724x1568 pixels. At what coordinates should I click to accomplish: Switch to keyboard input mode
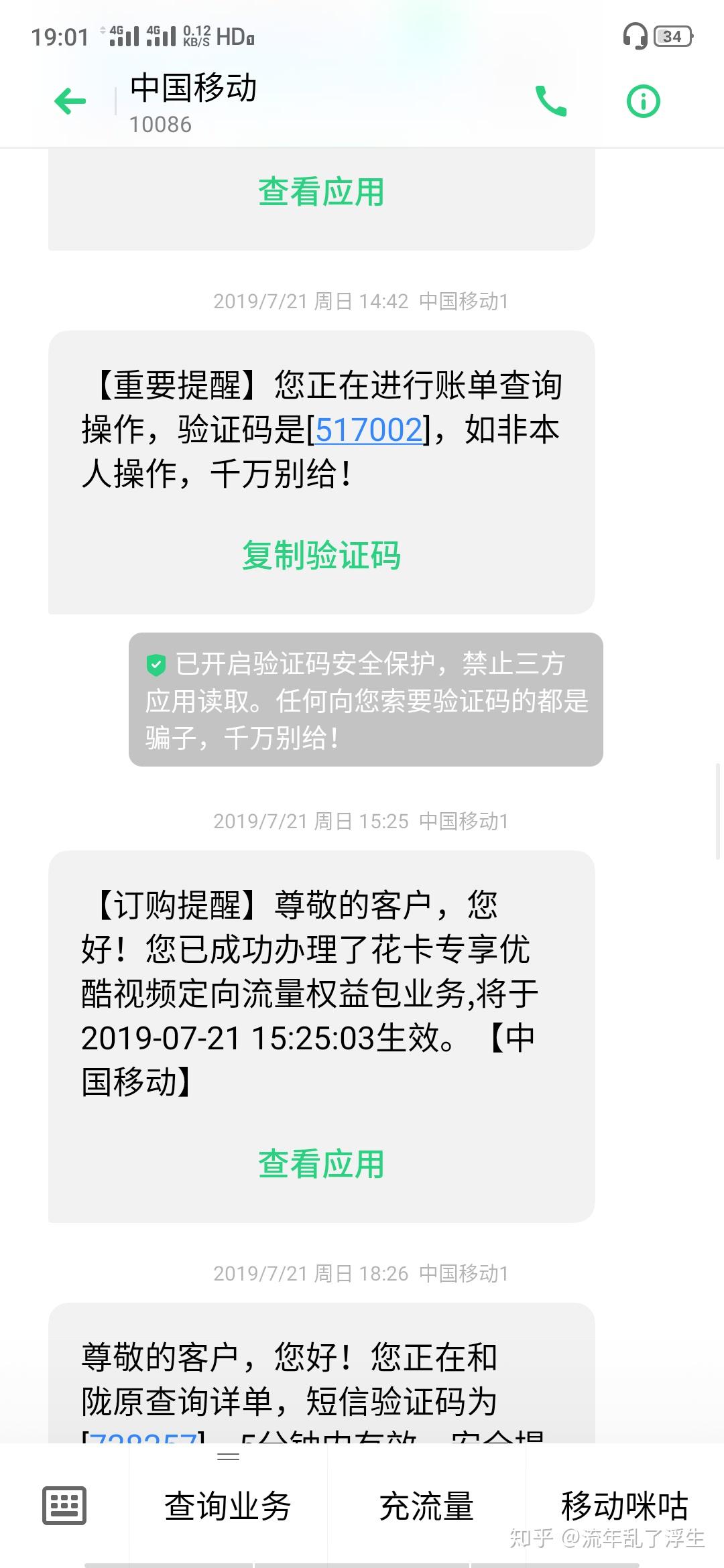click(x=64, y=1505)
